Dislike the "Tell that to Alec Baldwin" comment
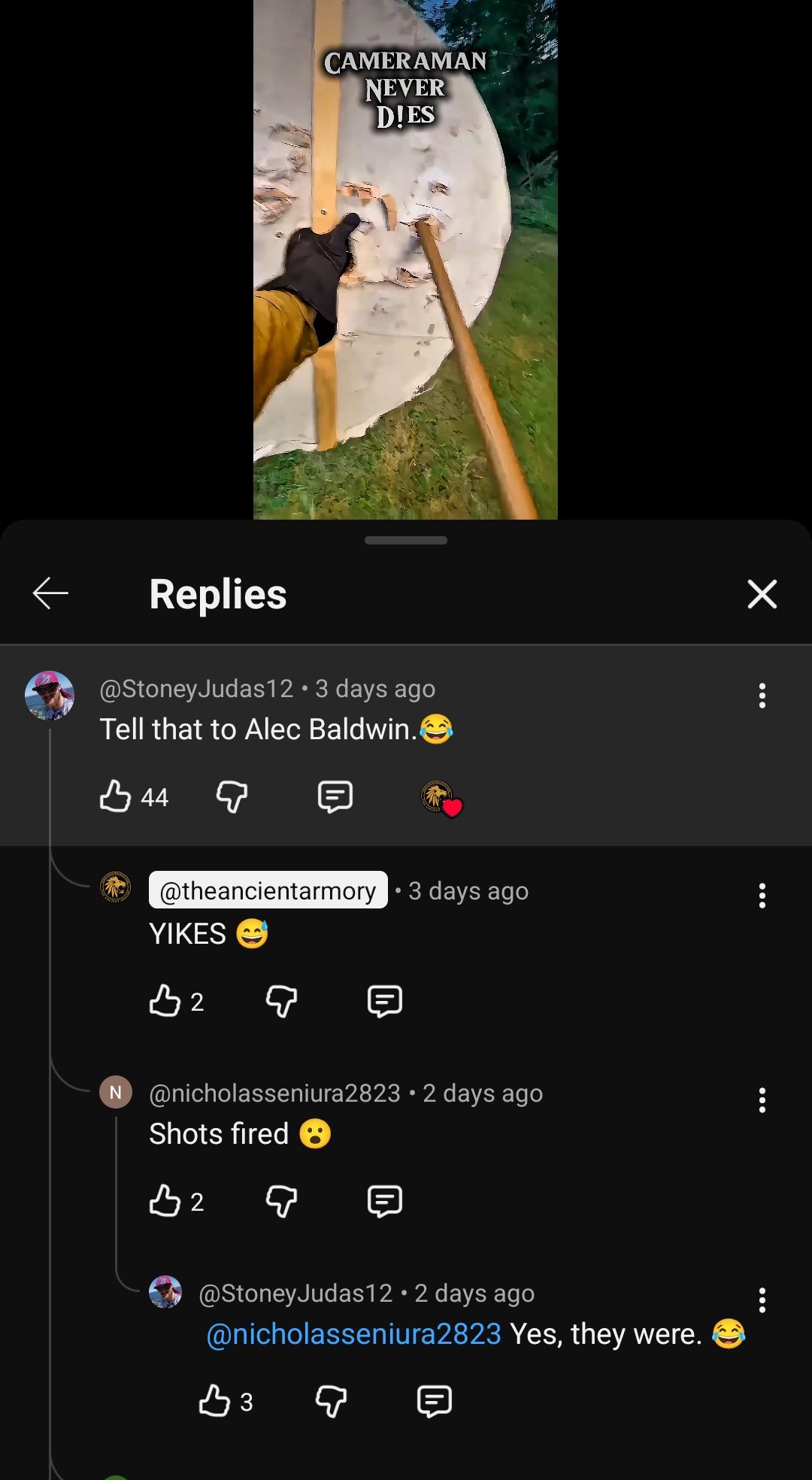Screen dimensions: 812x1480 (x=232, y=796)
